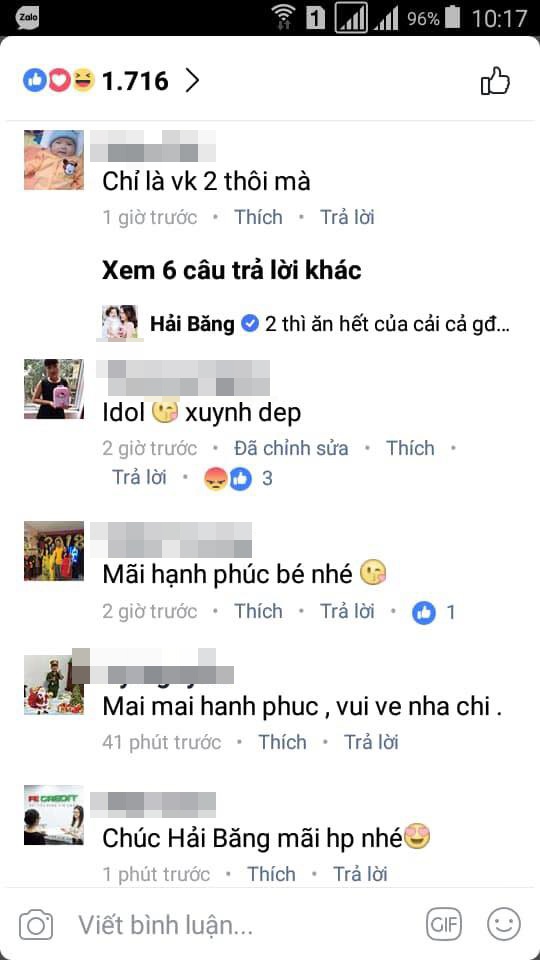Reply to "Chỉ là vk 2 thôi mà" comment

pyautogui.click(x=347, y=217)
